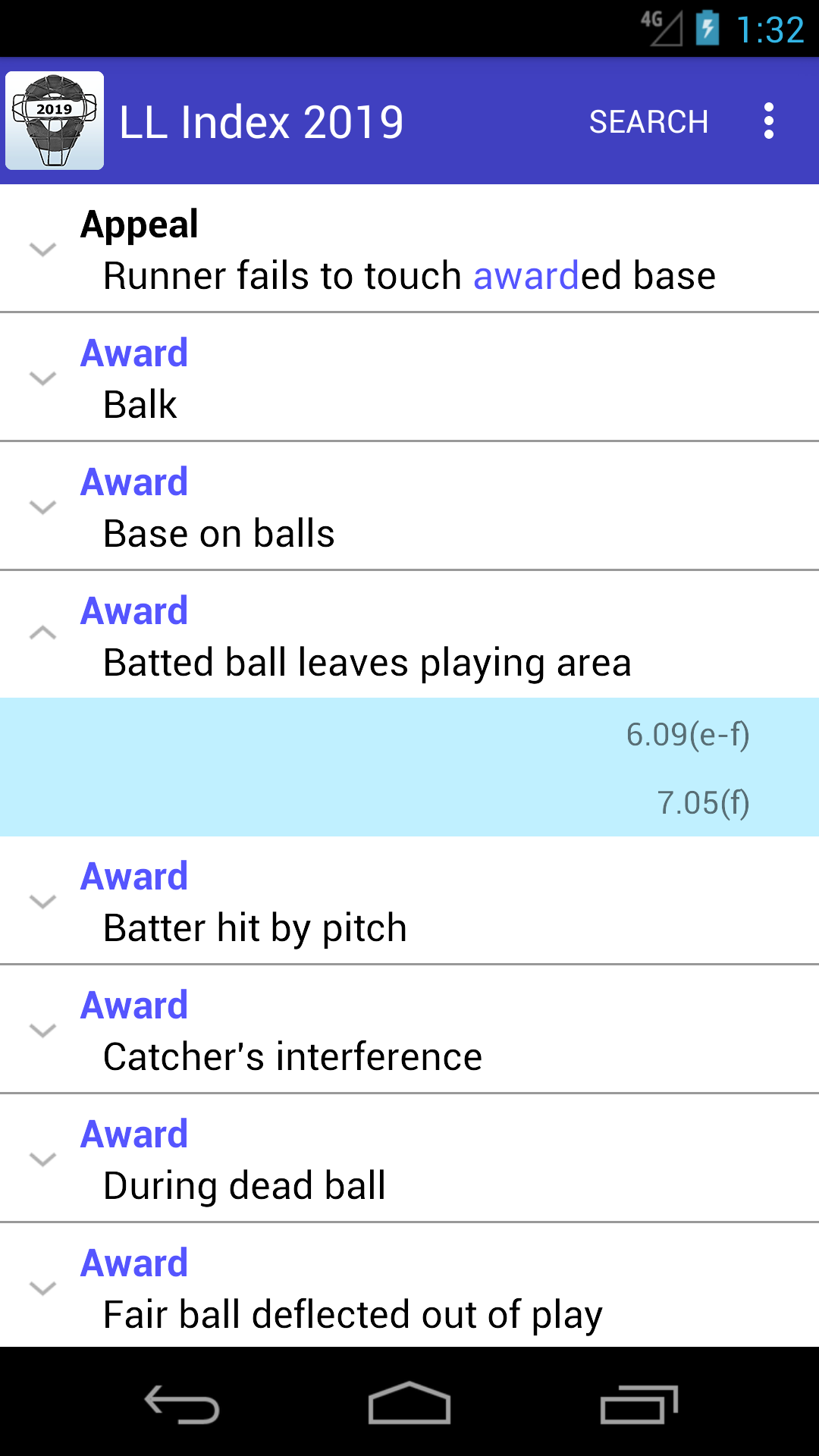
Task: Go back with the system back button
Action: 182,1403
